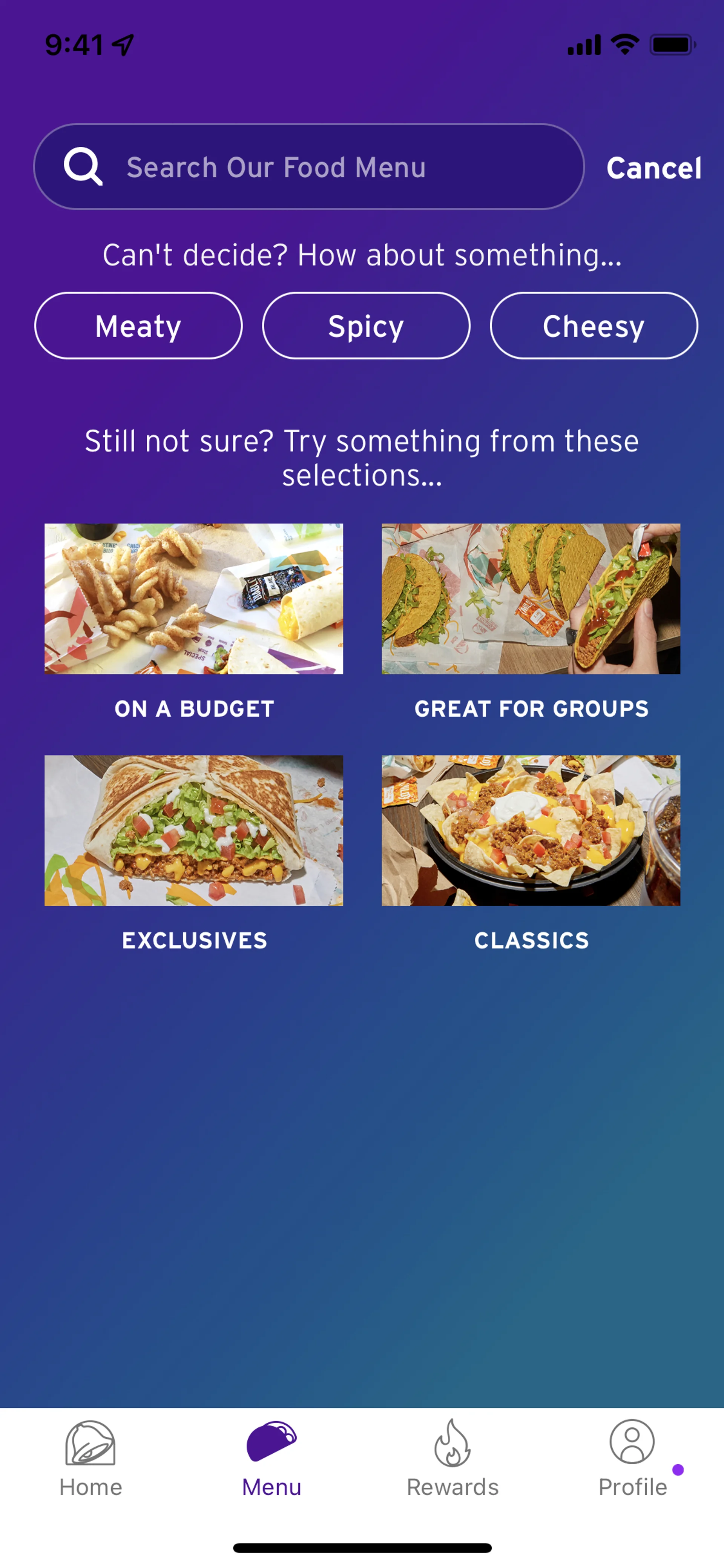Go to the Home tab
This screenshot has width=724, height=1568.
pos(90,1458)
